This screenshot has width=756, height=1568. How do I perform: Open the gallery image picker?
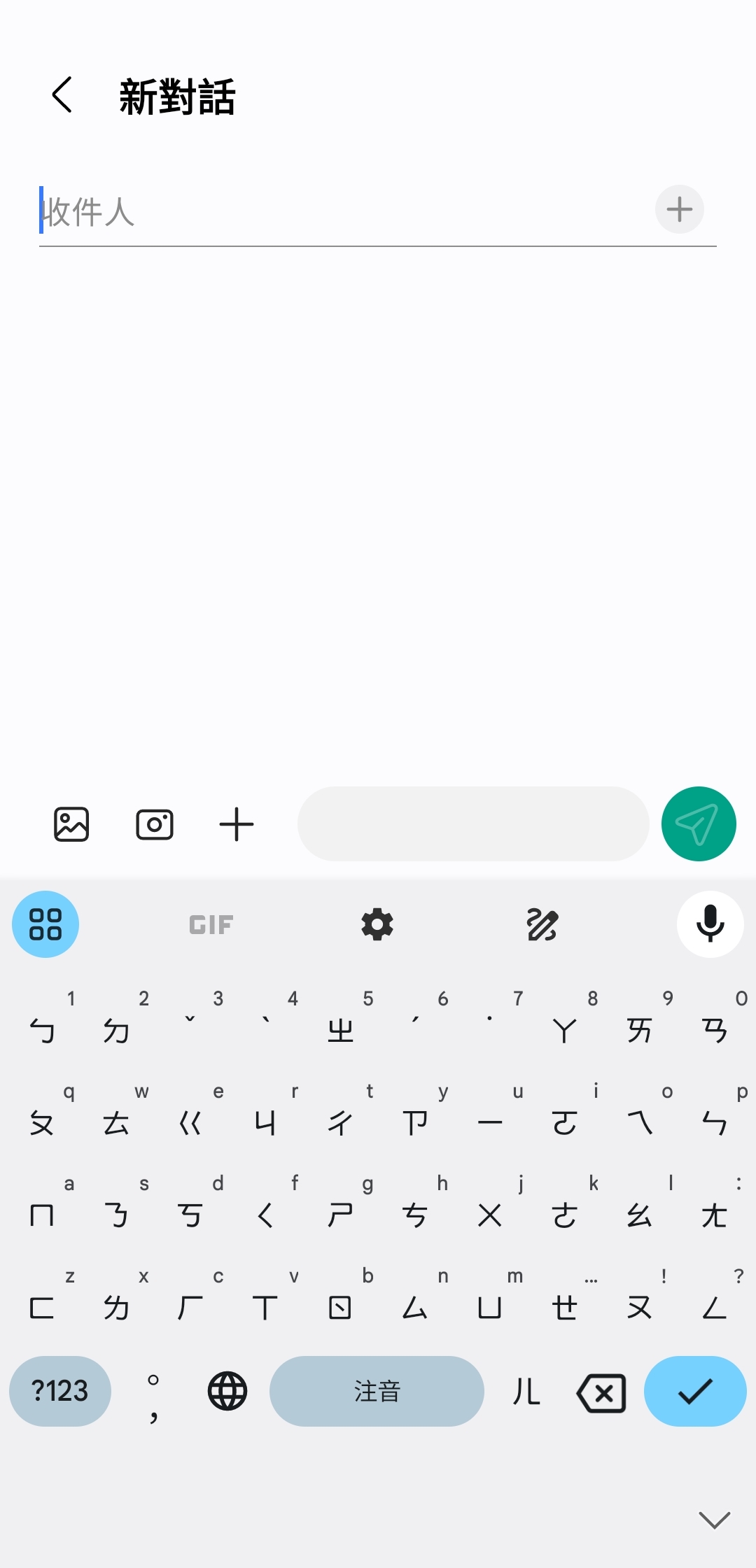pyautogui.click(x=71, y=824)
